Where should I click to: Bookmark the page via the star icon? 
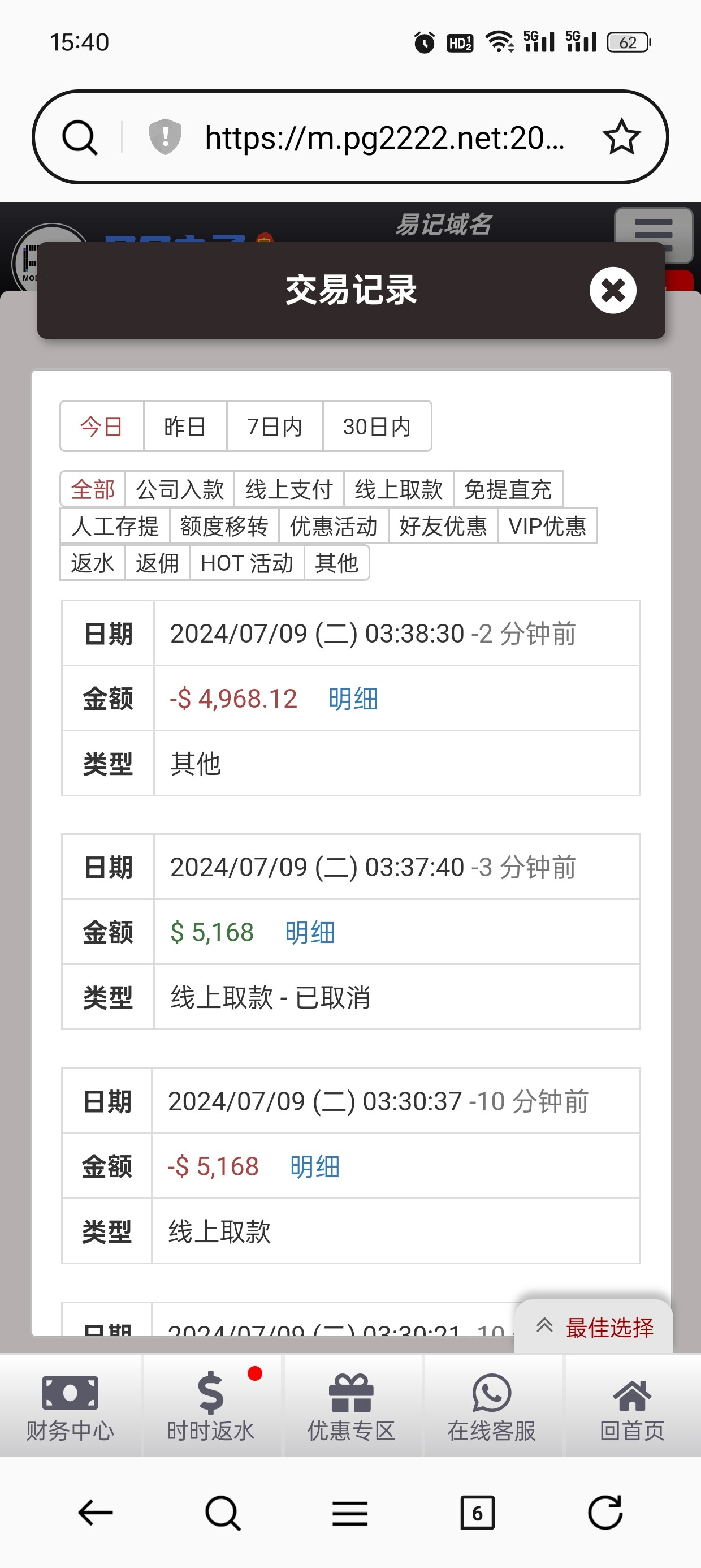pos(621,135)
